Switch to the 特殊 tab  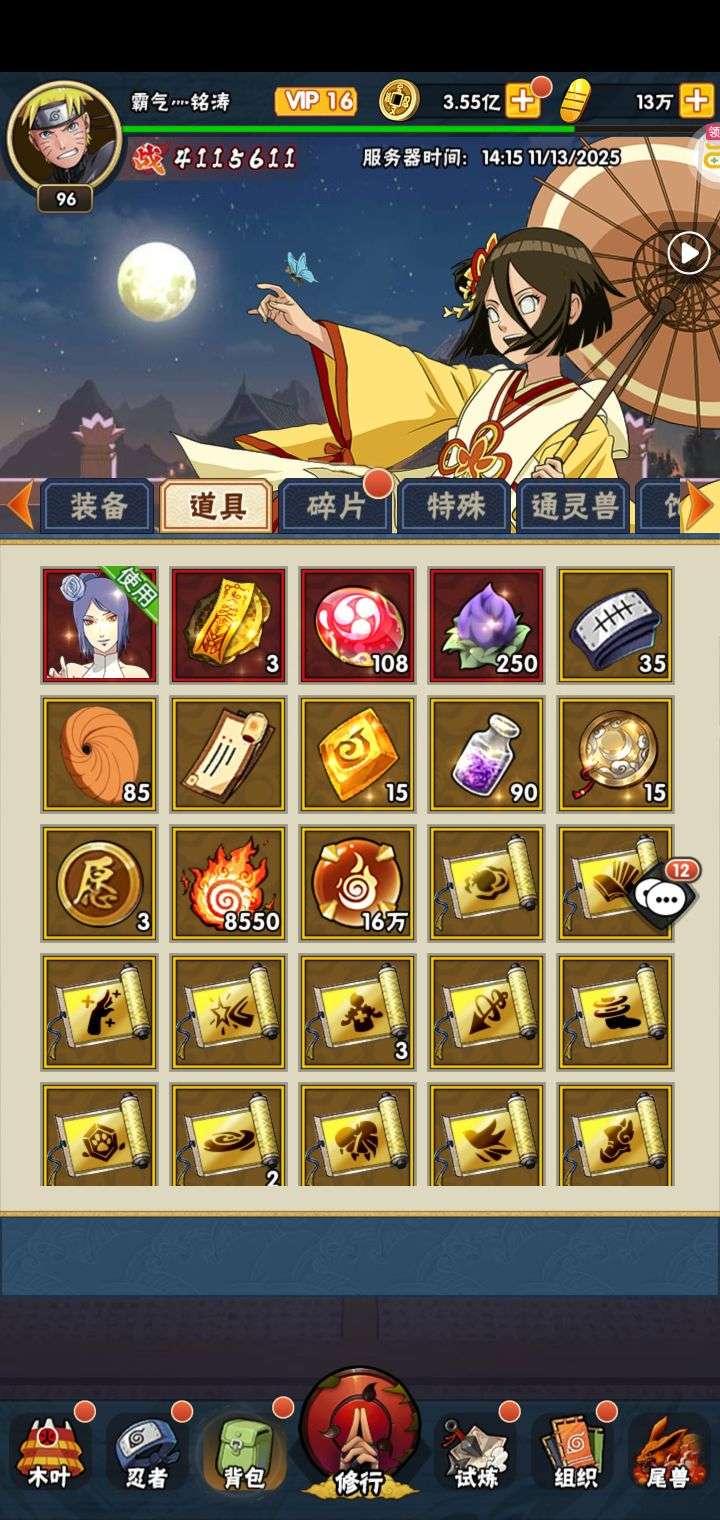click(455, 507)
